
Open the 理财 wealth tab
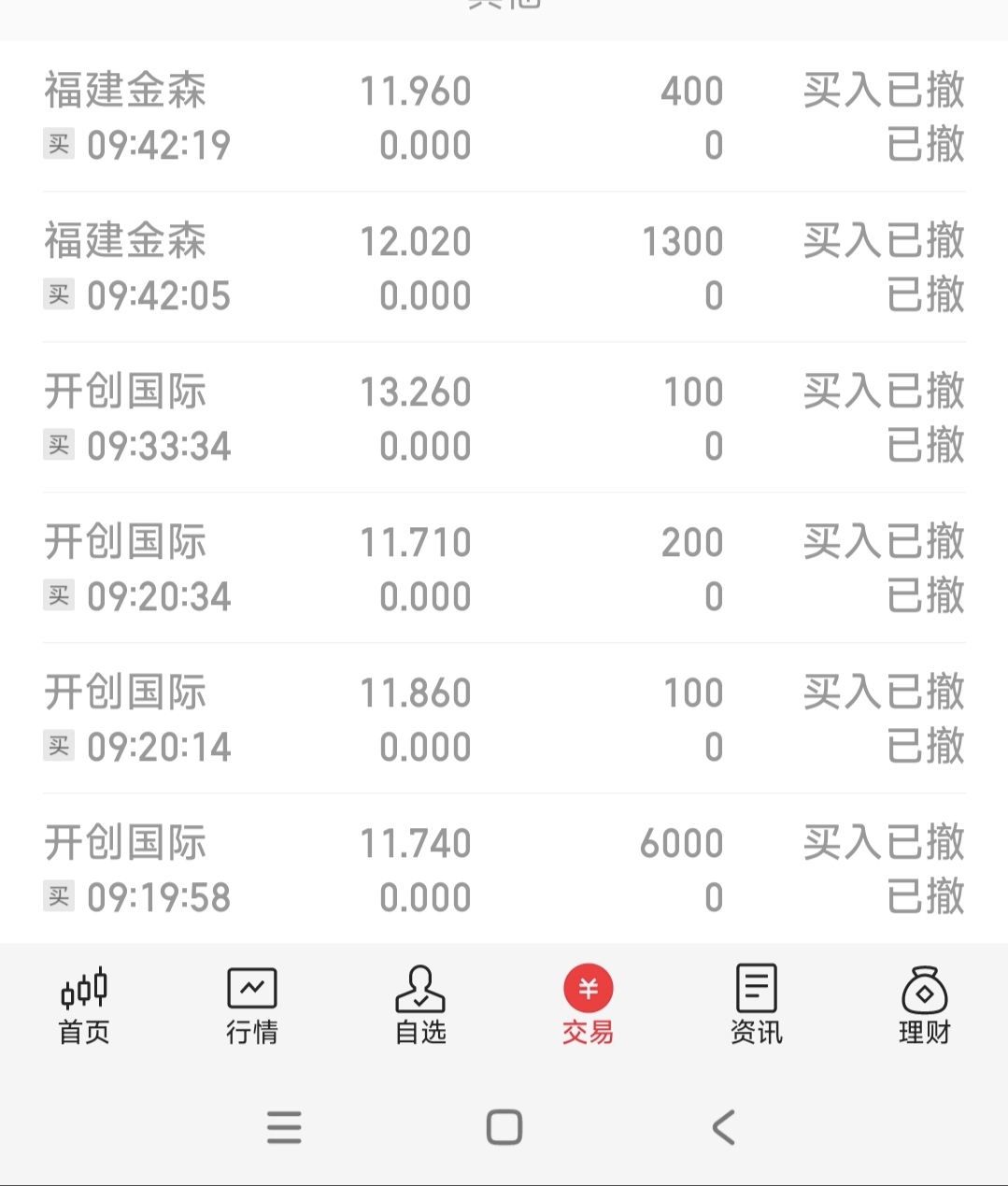924,1005
